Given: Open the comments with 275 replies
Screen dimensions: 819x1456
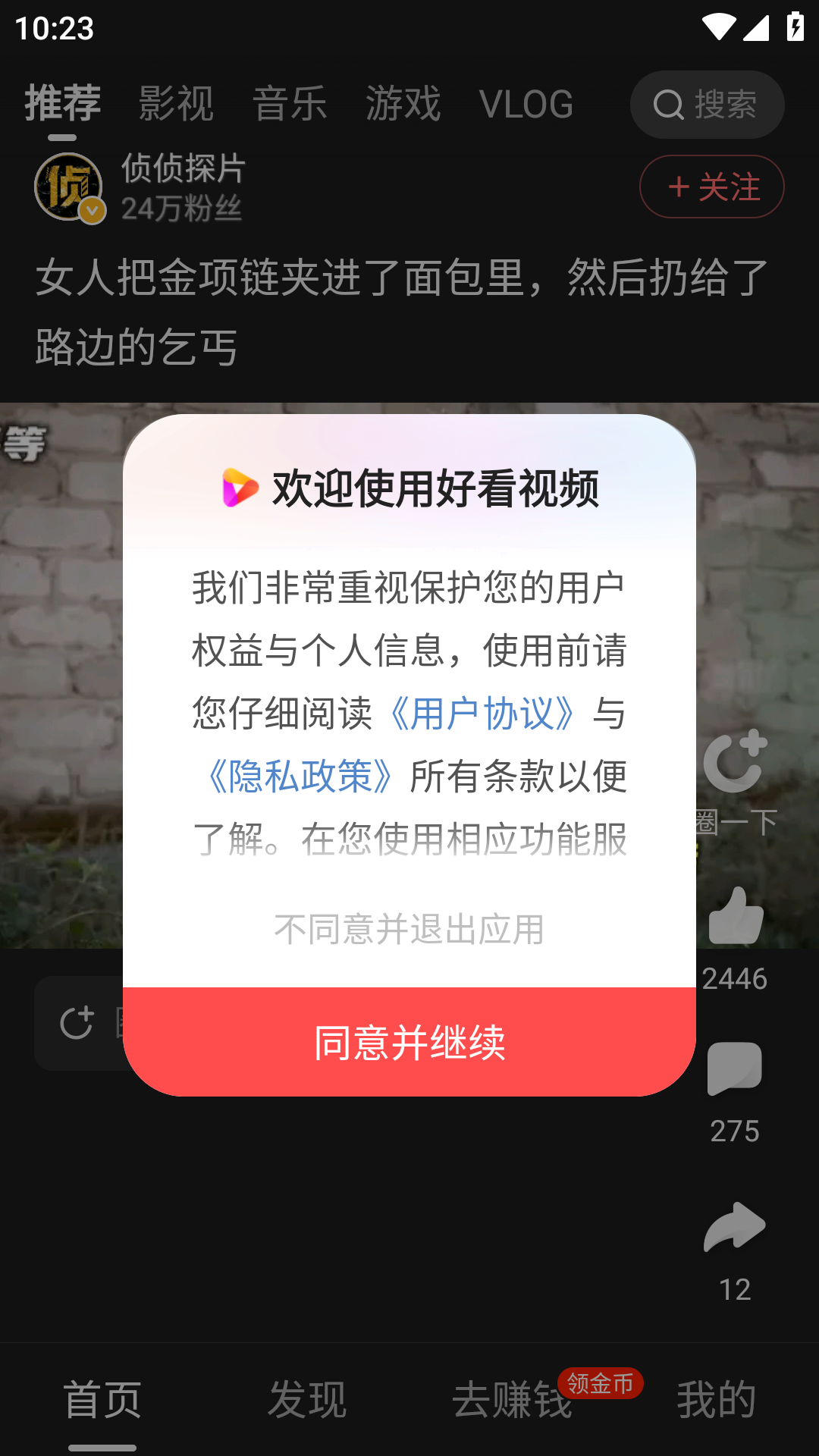Looking at the screenshot, I should pyautogui.click(x=734, y=1069).
